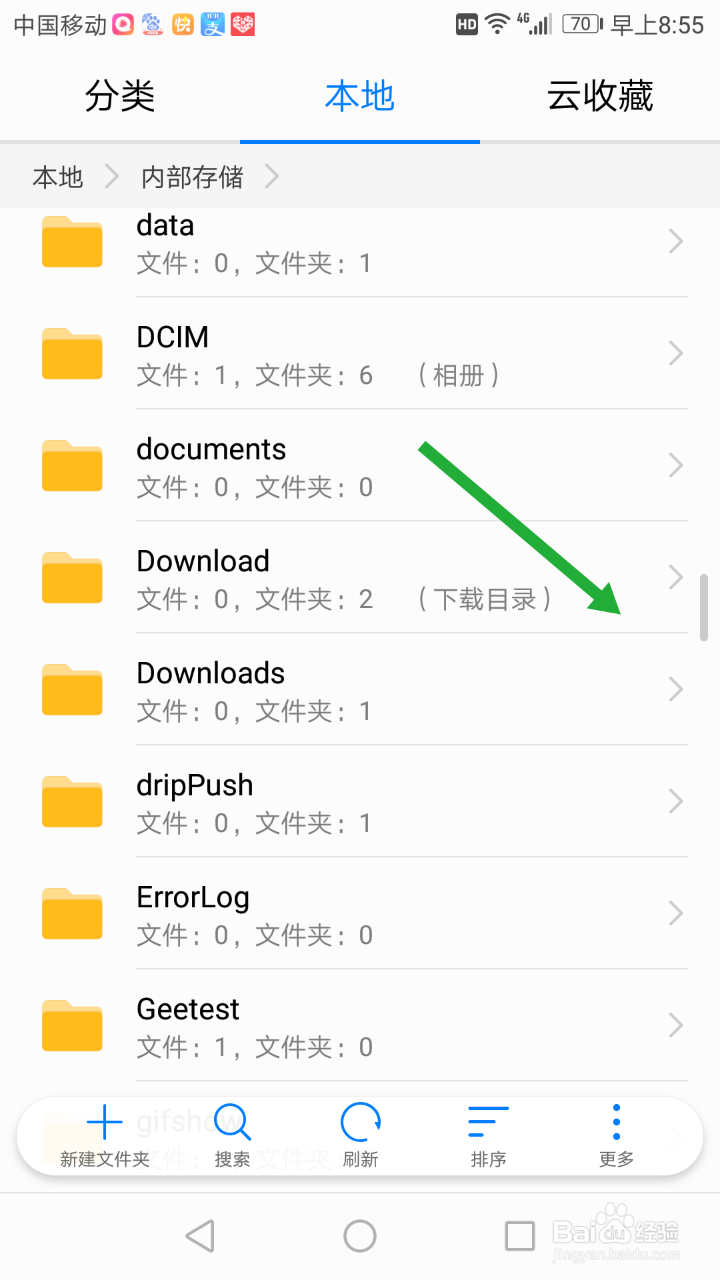Open the Geetest folder icon
The width and height of the screenshot is (720, 1280).
71,1026
